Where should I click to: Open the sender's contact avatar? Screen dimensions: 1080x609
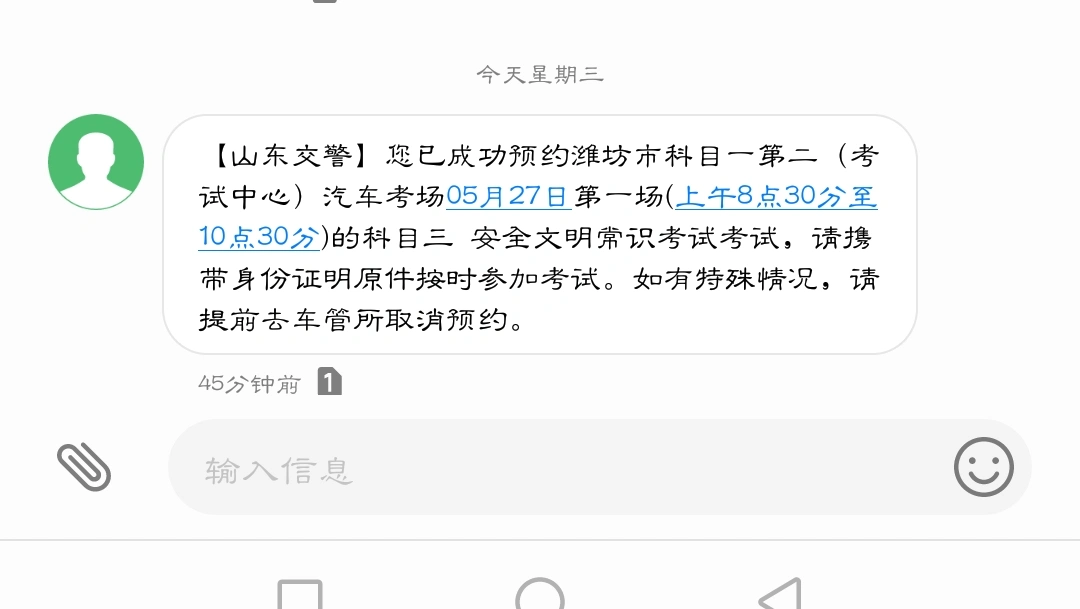(x=96, y=162)
